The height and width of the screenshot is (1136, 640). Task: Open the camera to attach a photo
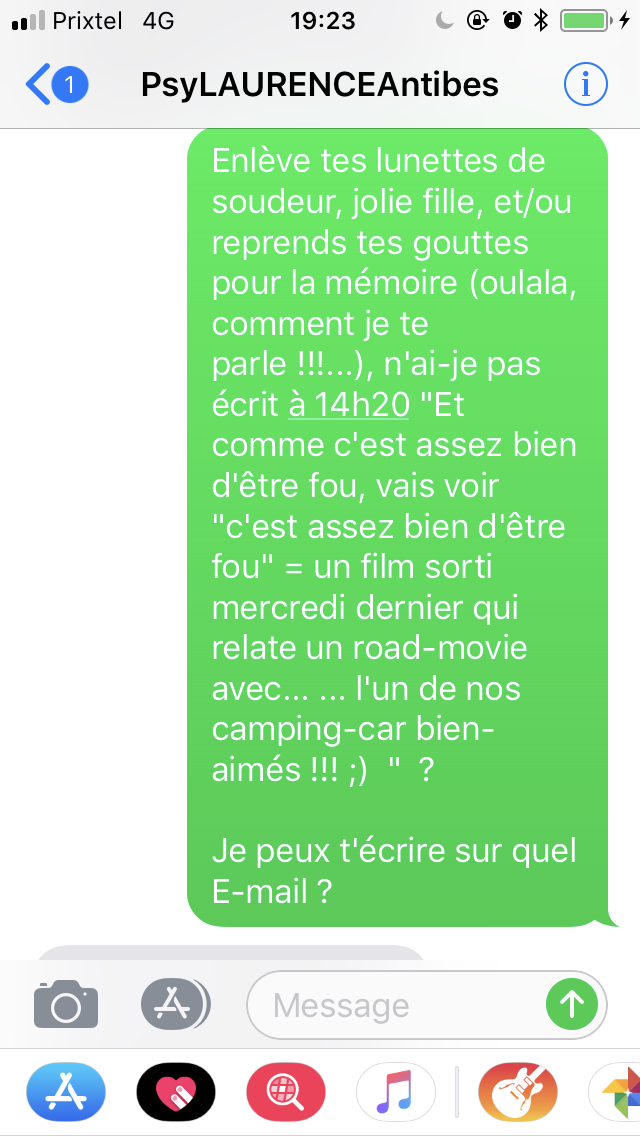click(66, 1004)
